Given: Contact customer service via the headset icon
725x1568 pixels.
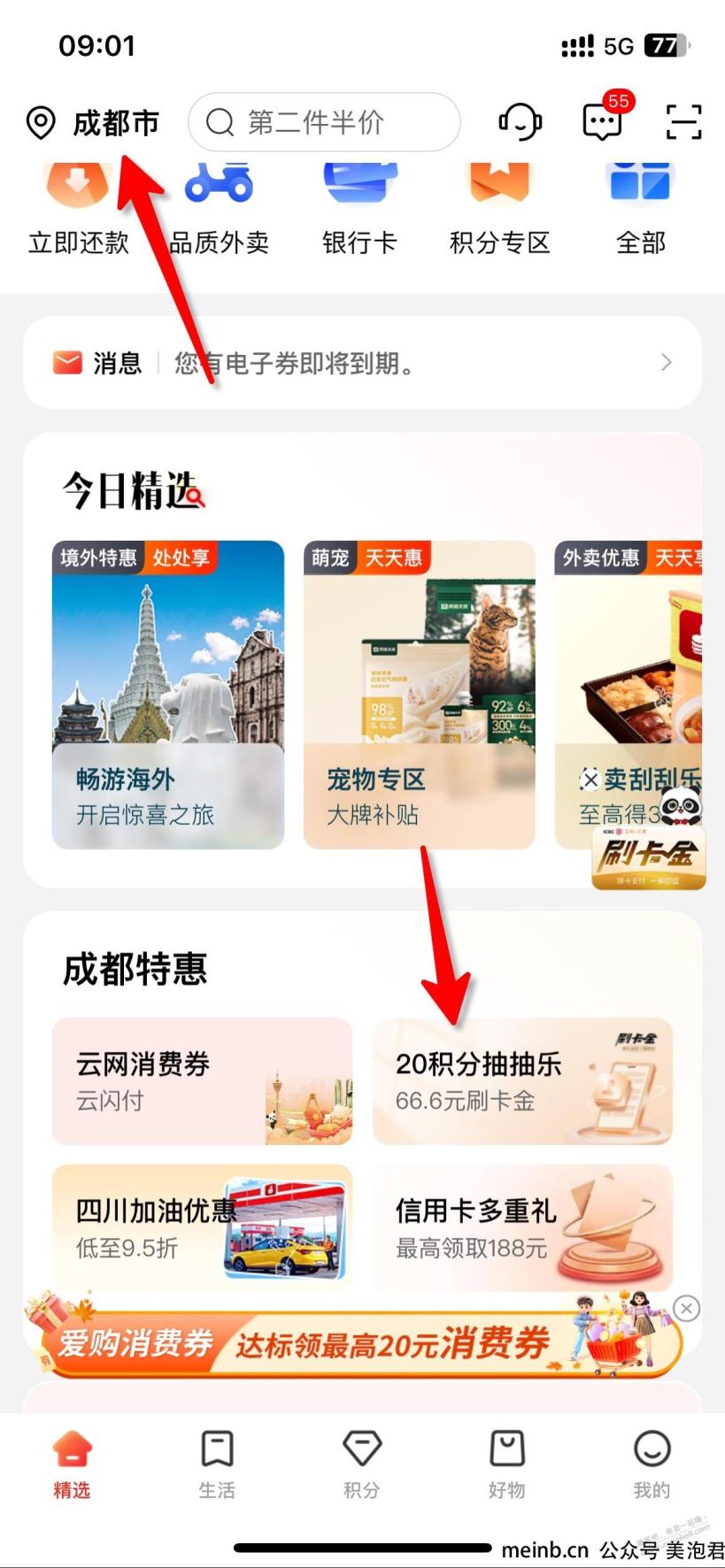Looking at the screenshot, I should pyautogui.click(x=520, y=122).
